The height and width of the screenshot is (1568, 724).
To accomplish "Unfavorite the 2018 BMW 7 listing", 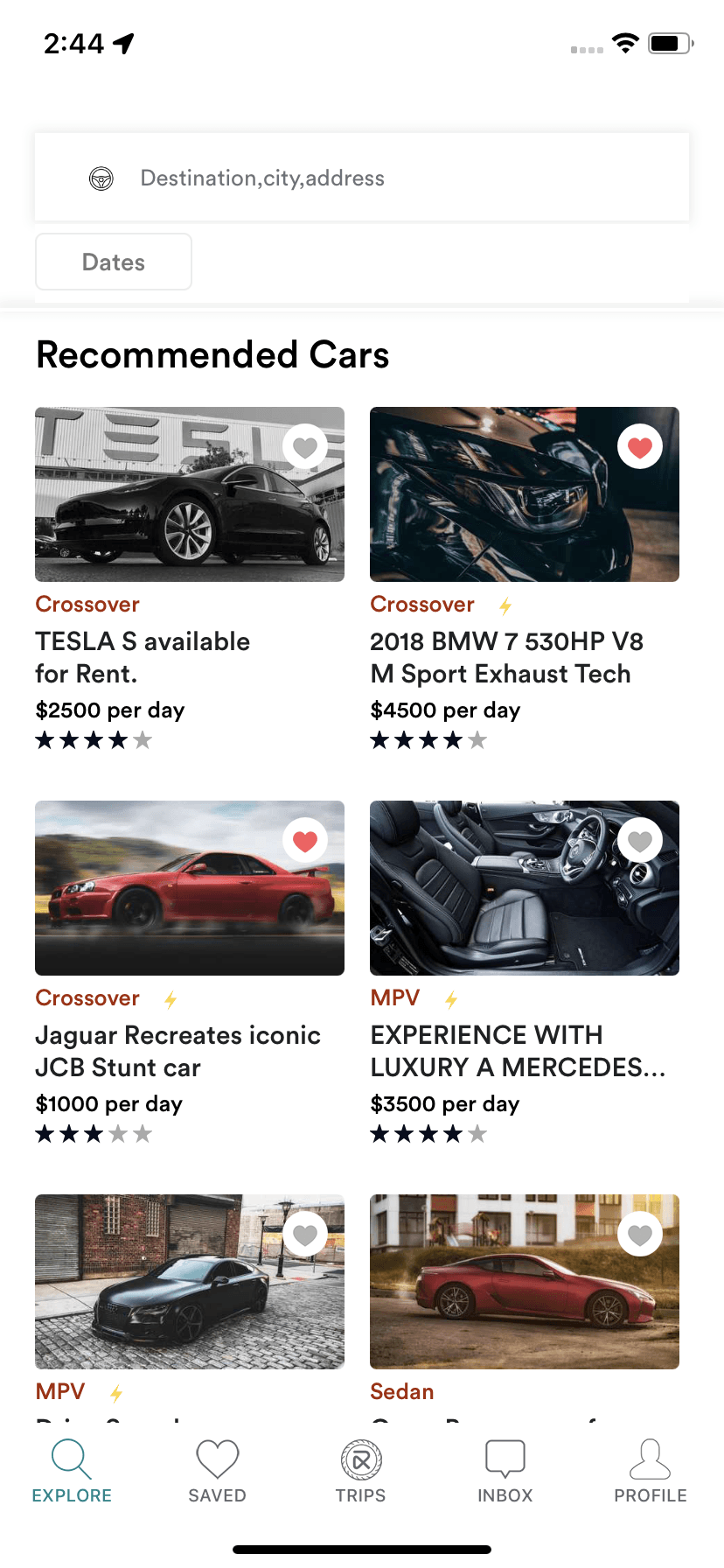I will click(640, 447).
